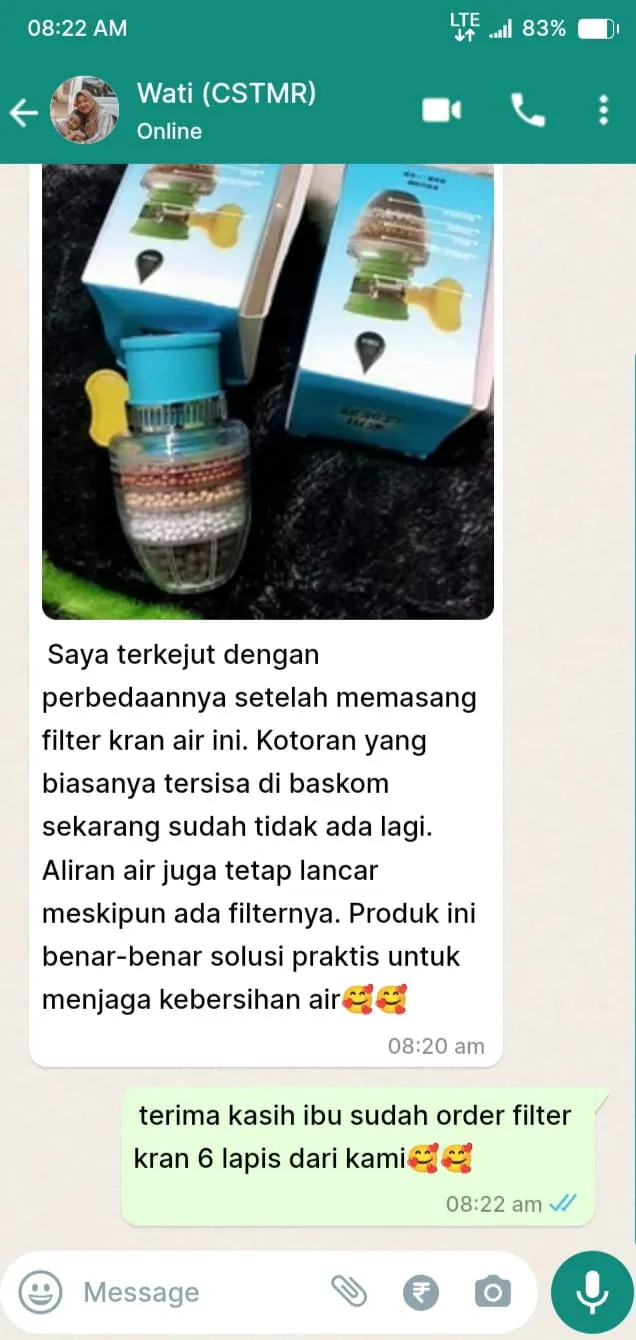This screenshot has width=636, height=1340.
Task: Tap the microphone voice message button
Action: click(593, 1292)
